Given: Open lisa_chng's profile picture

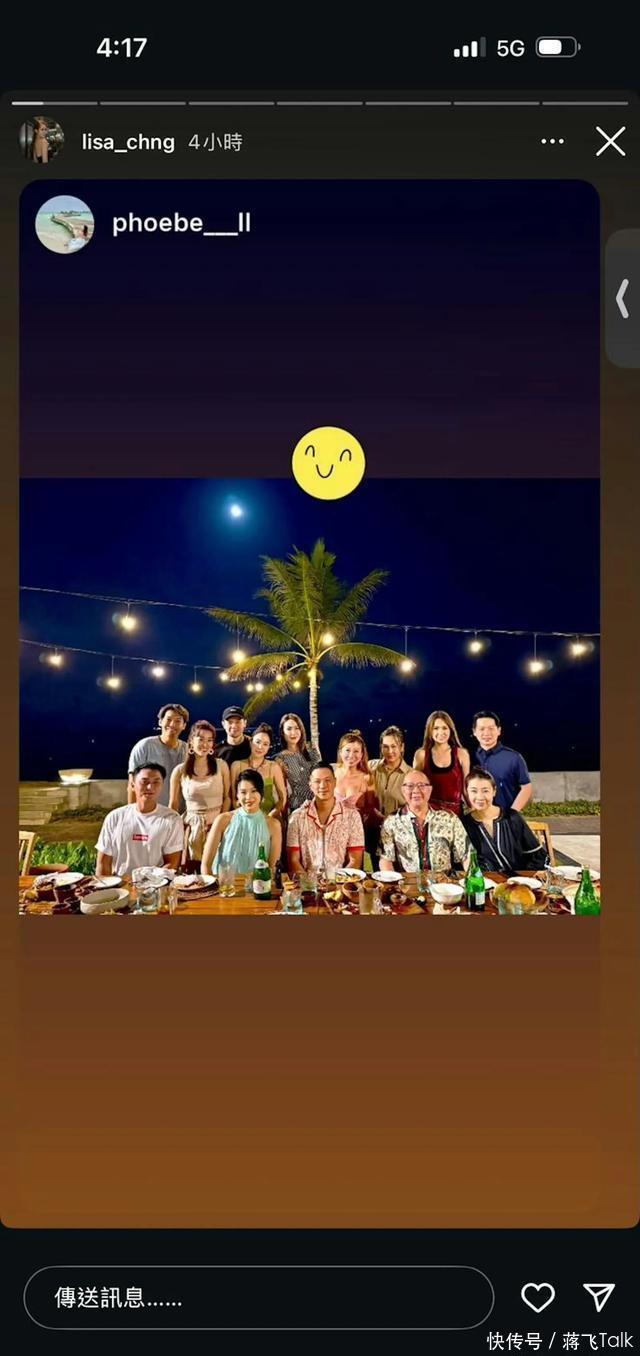Looking at the screenshot, I should pos(41,140).
